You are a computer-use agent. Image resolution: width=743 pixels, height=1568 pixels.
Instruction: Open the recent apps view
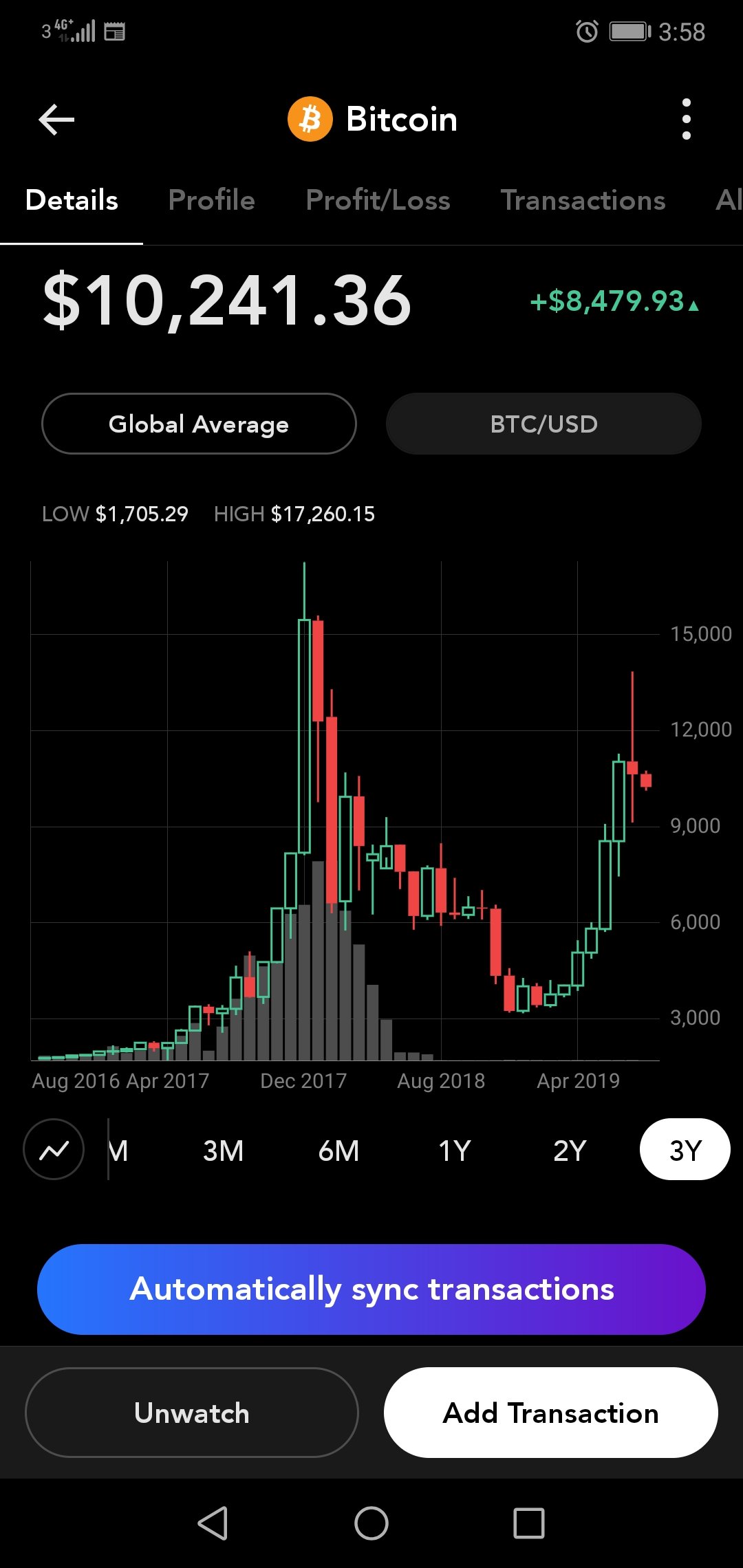click(529, 1523)
